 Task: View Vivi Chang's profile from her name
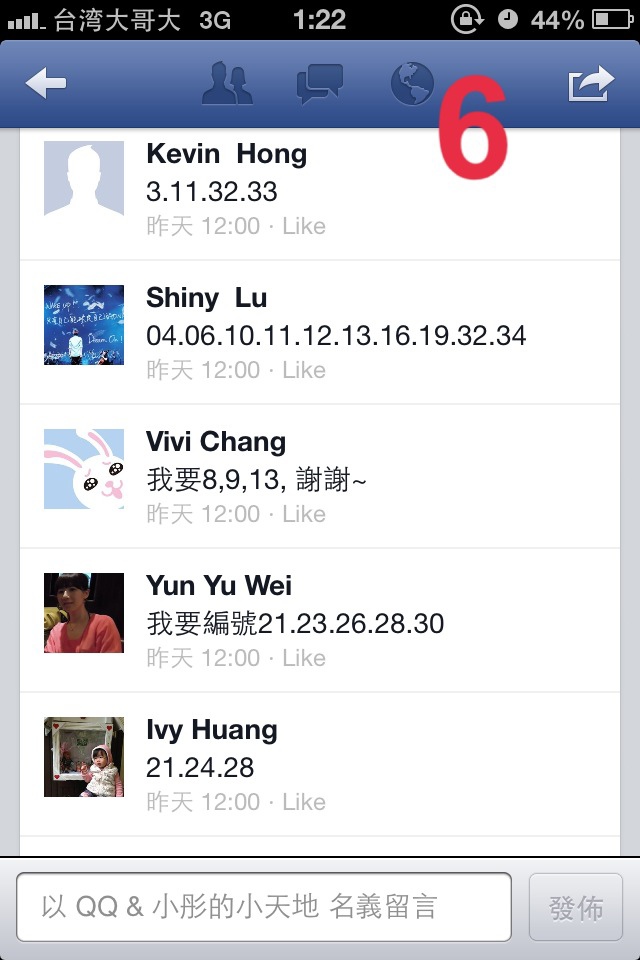216,442
